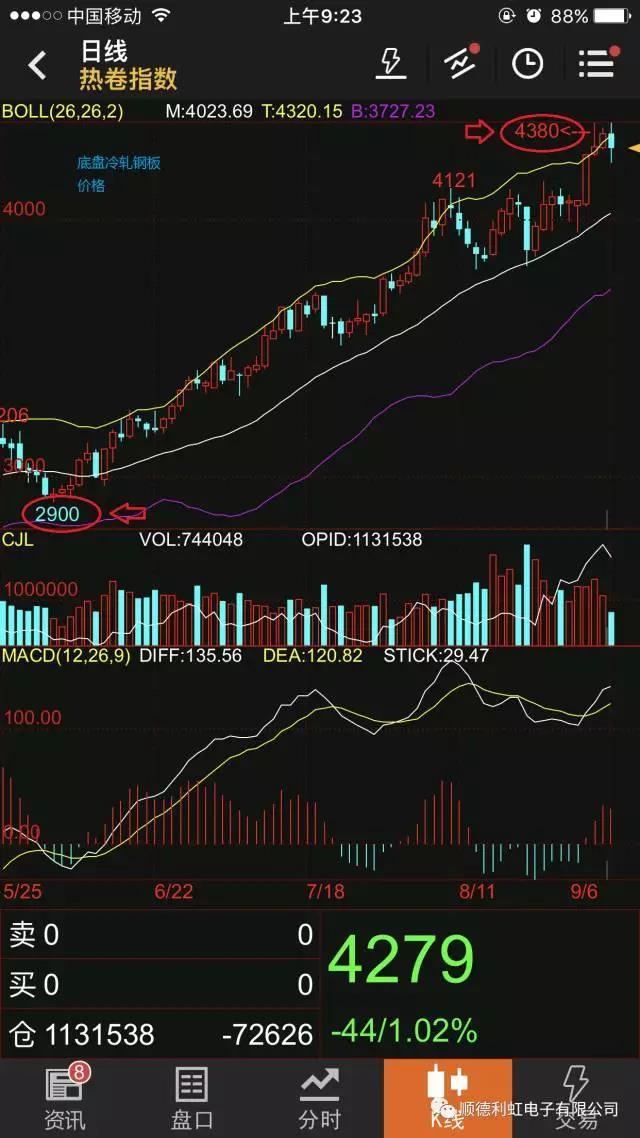Tap the MACD(12,26,9) indicator label
Screen dimensions: 640x1138
pos(66,655)
